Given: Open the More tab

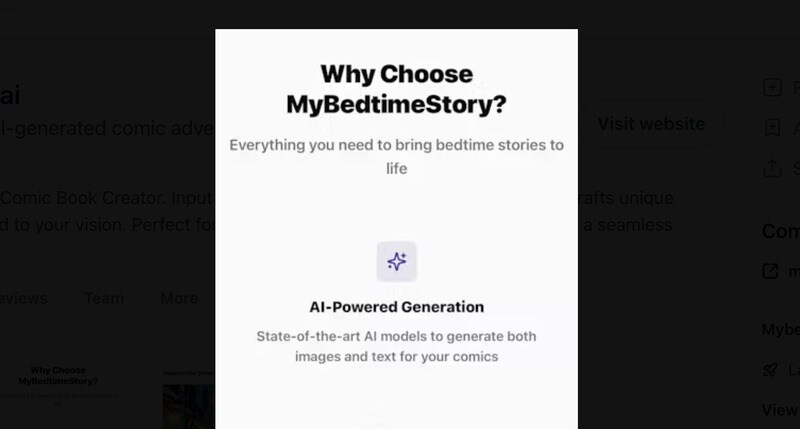Looking at the screenshot, I should coord(179,298).
